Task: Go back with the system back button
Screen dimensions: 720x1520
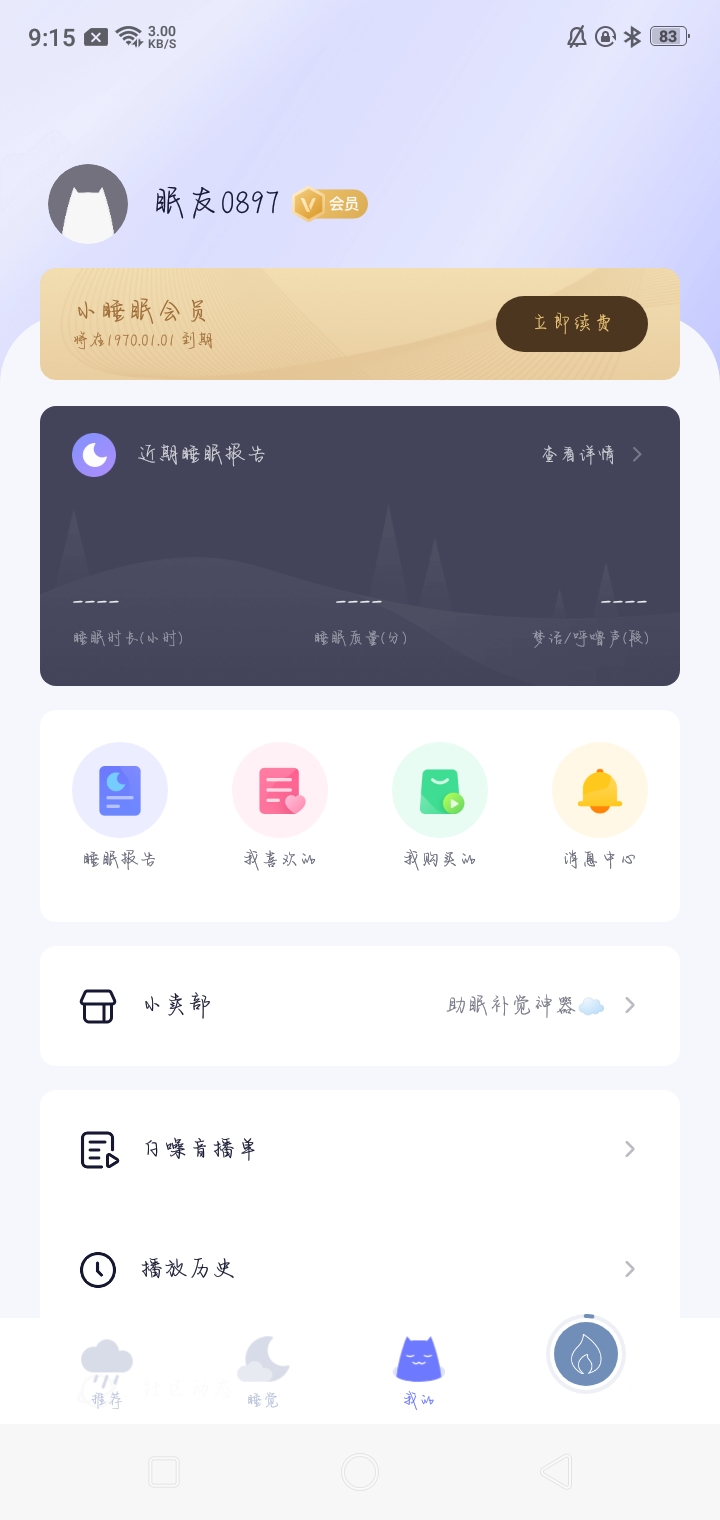Action: 555,1471
